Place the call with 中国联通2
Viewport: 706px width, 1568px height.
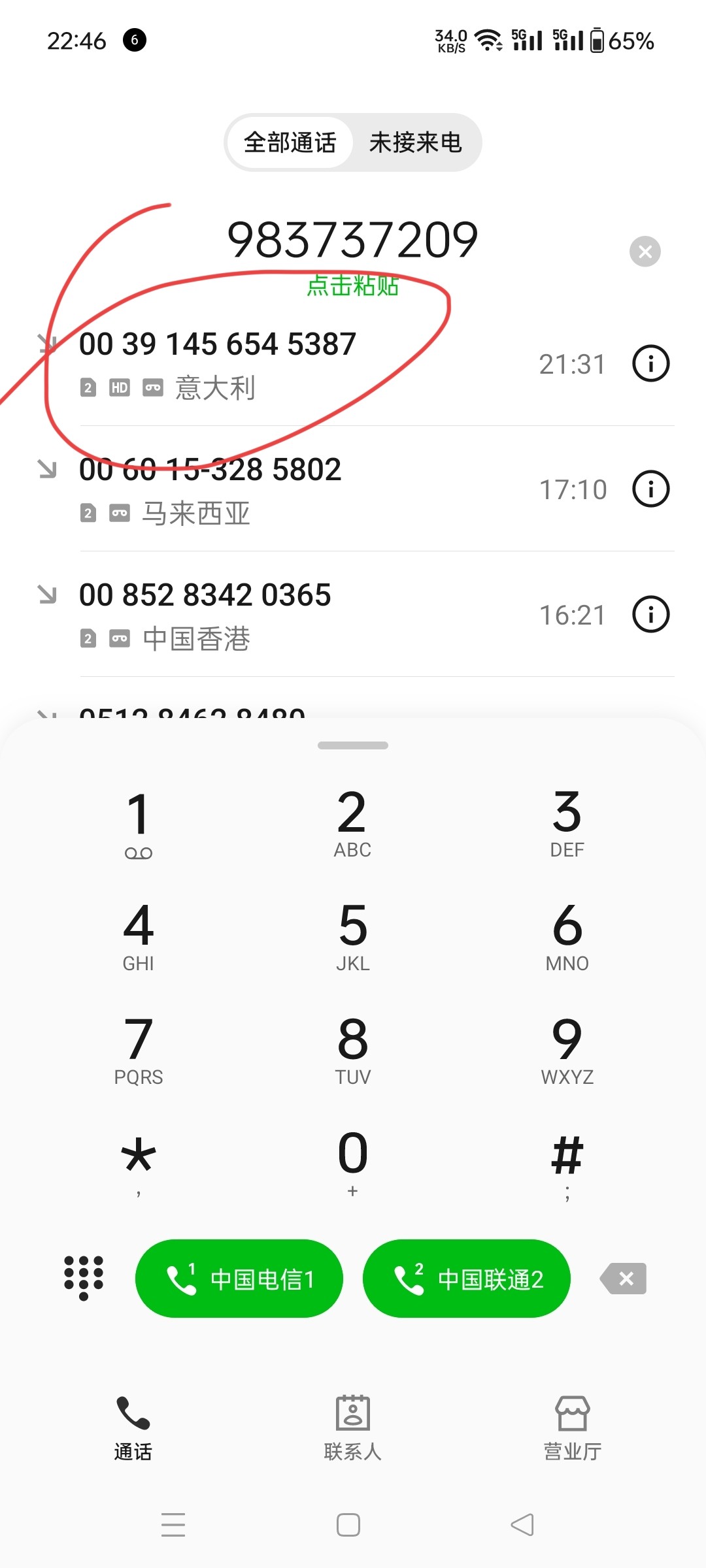(467, 1279)
